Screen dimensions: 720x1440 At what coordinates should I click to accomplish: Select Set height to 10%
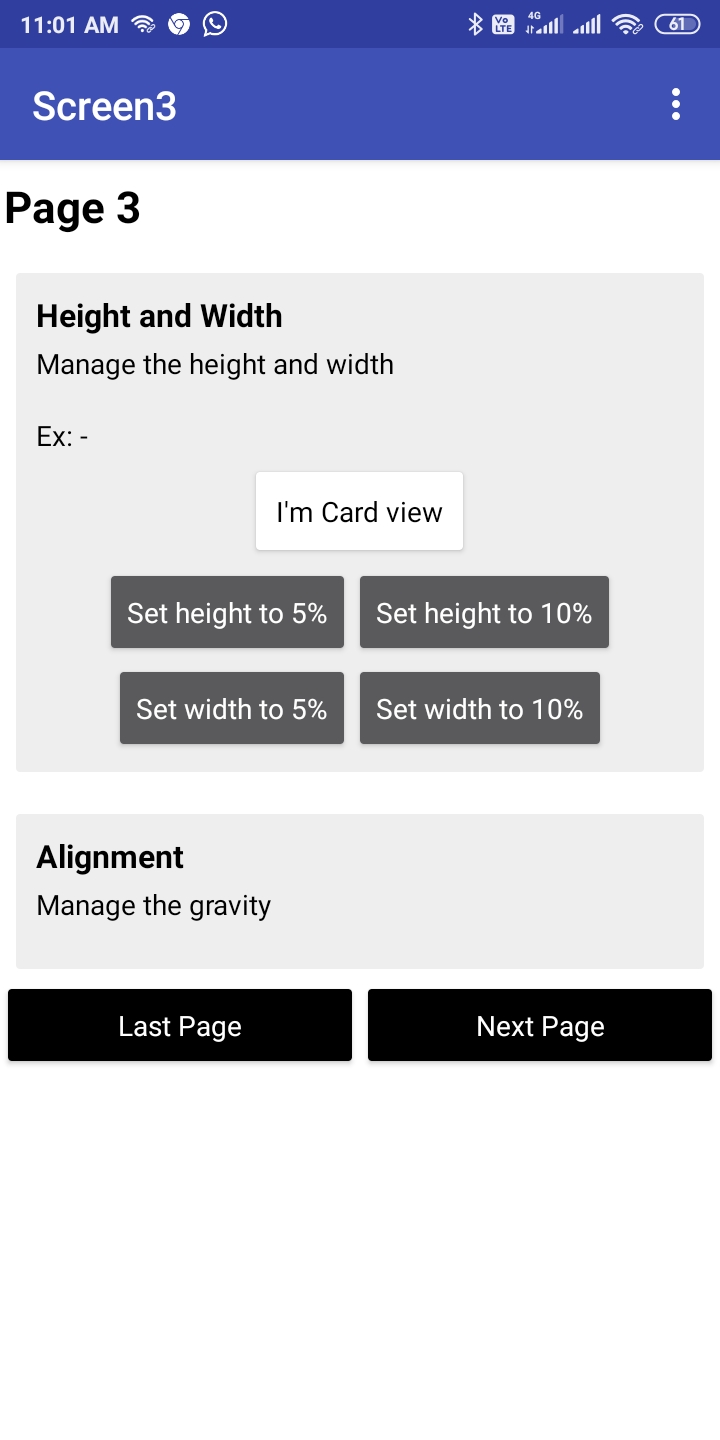484,612
